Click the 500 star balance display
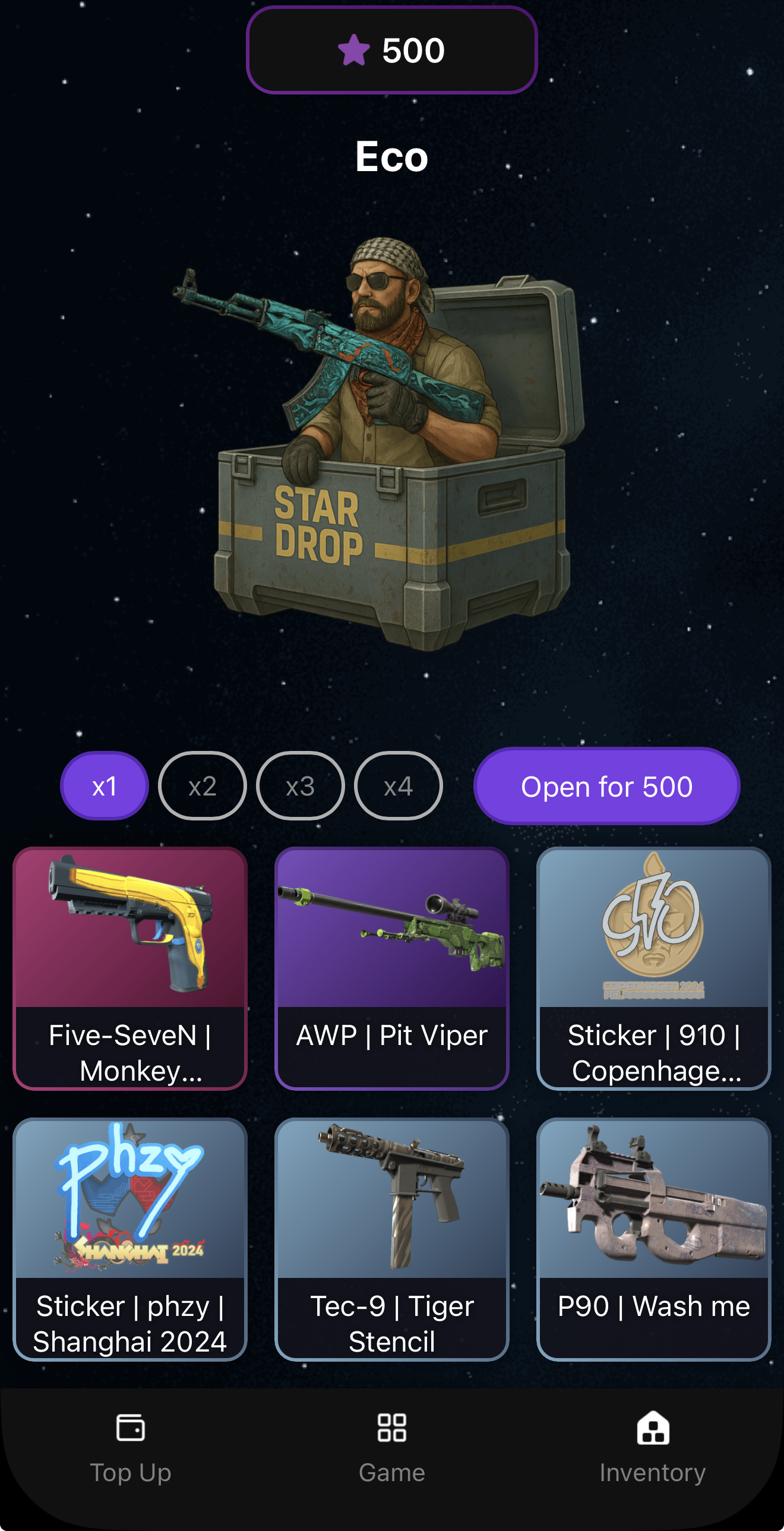This screenshot has height=1531, width=784. point(394,51)
